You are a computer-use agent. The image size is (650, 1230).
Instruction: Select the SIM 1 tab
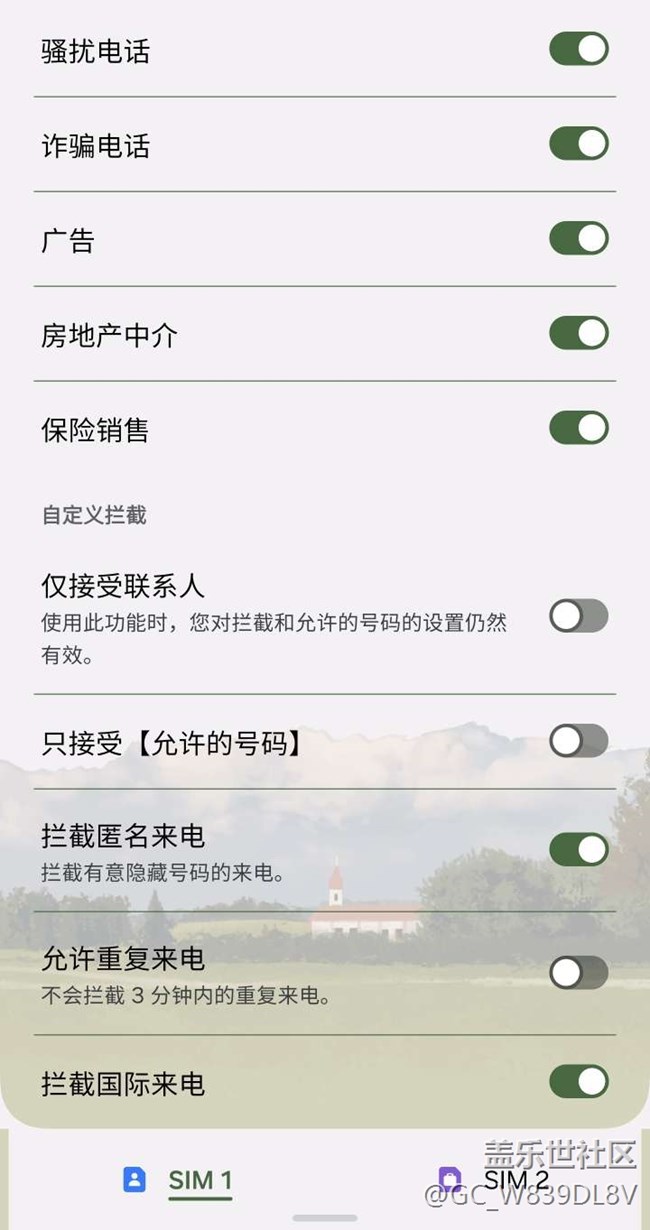[x=180, y=1180]
